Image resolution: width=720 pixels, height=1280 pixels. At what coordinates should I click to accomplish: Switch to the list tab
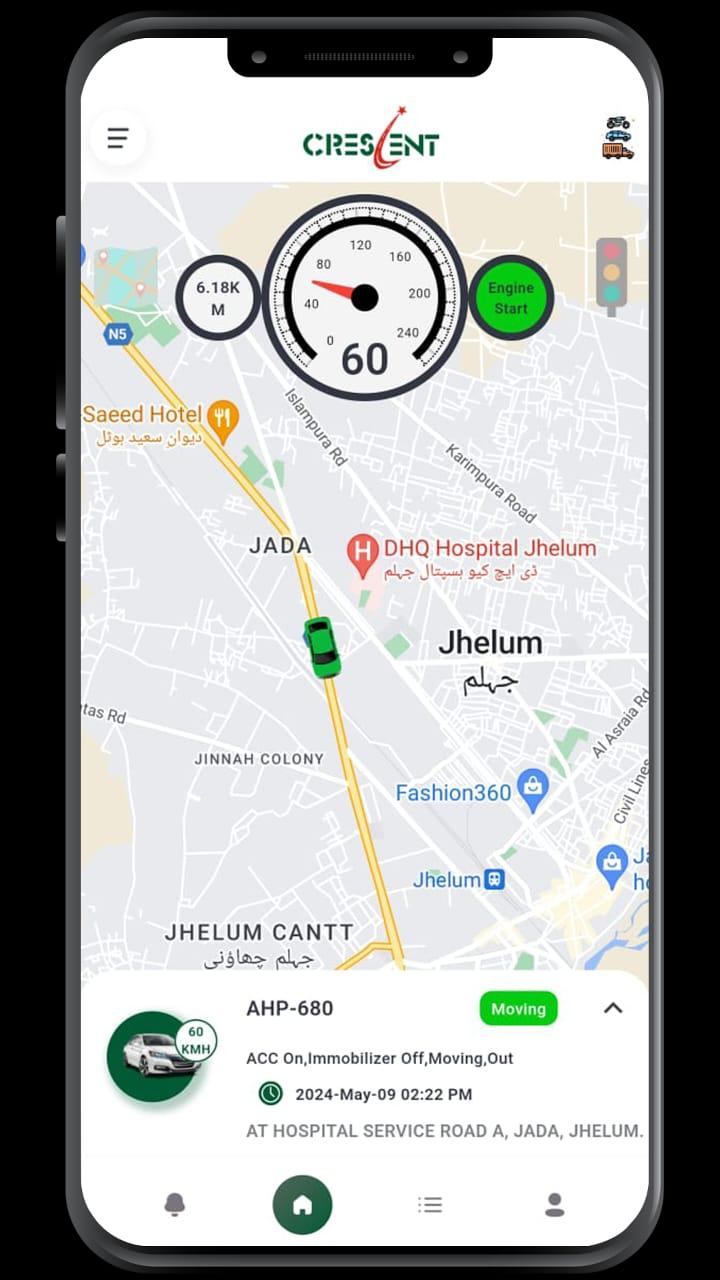tap(430, 1205)
